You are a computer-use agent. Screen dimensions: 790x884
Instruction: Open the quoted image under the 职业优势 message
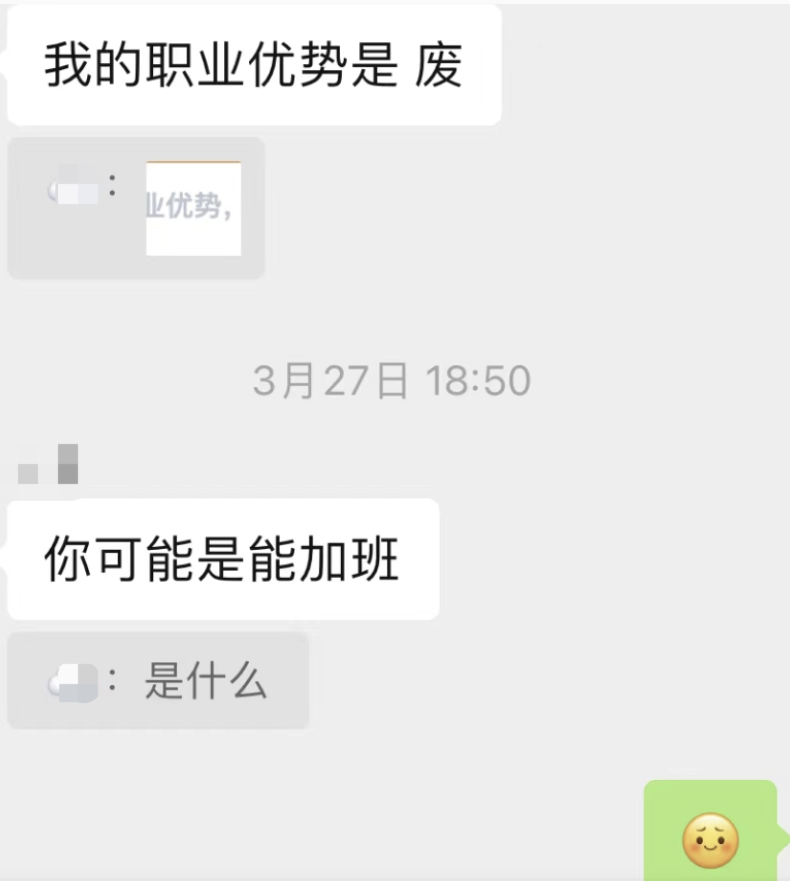(193, 208)
